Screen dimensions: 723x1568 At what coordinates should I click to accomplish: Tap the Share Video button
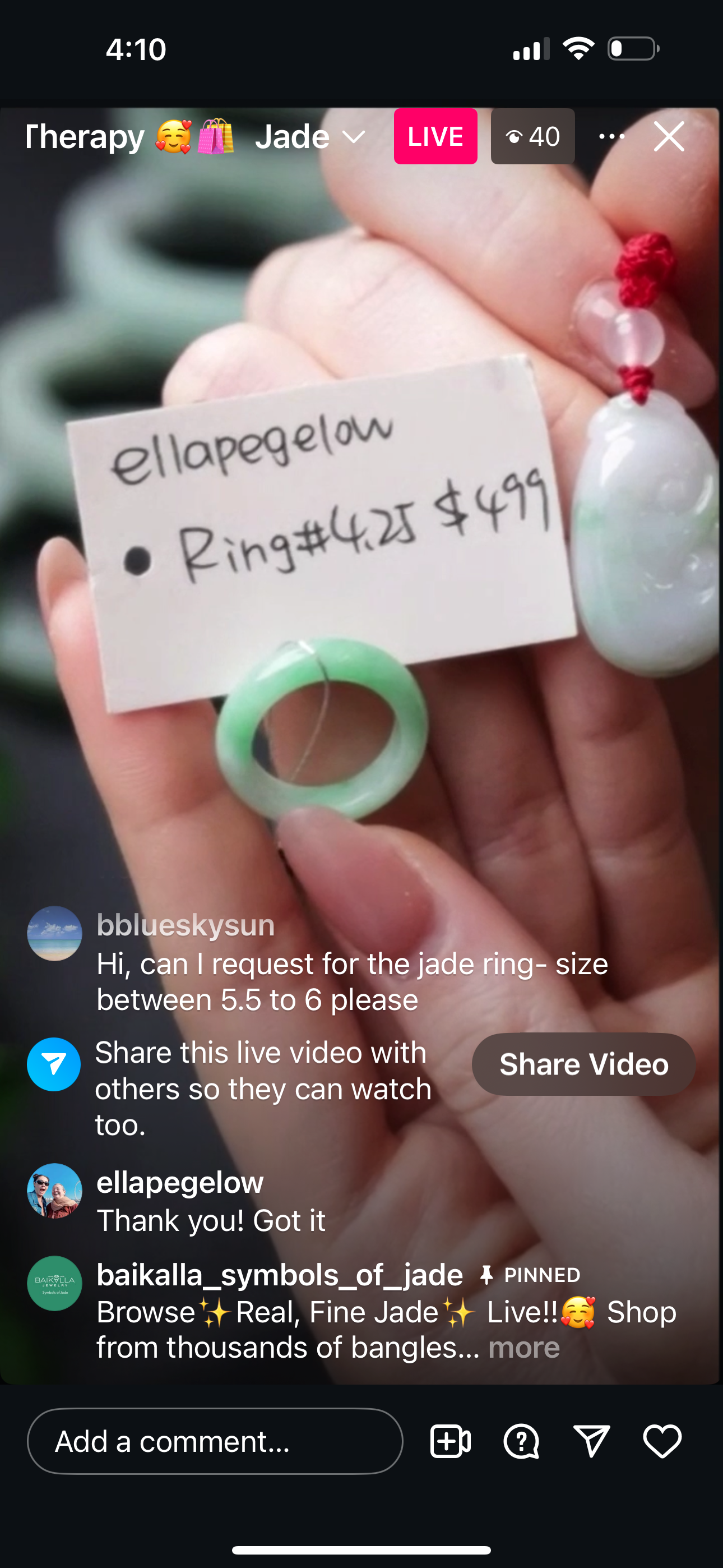[x=583, y=1064]
